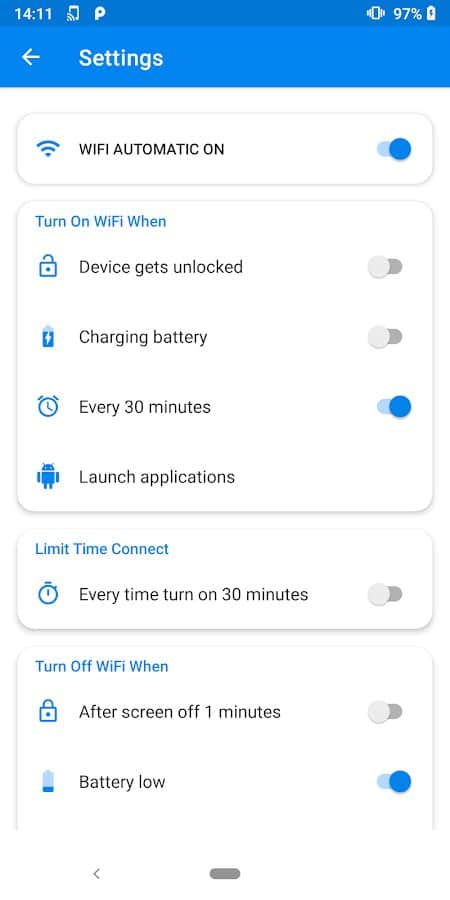Image resolution: width=450 pixels, height=900 pixels.
Task: Tap the system back button
Action: click(96, 874)
